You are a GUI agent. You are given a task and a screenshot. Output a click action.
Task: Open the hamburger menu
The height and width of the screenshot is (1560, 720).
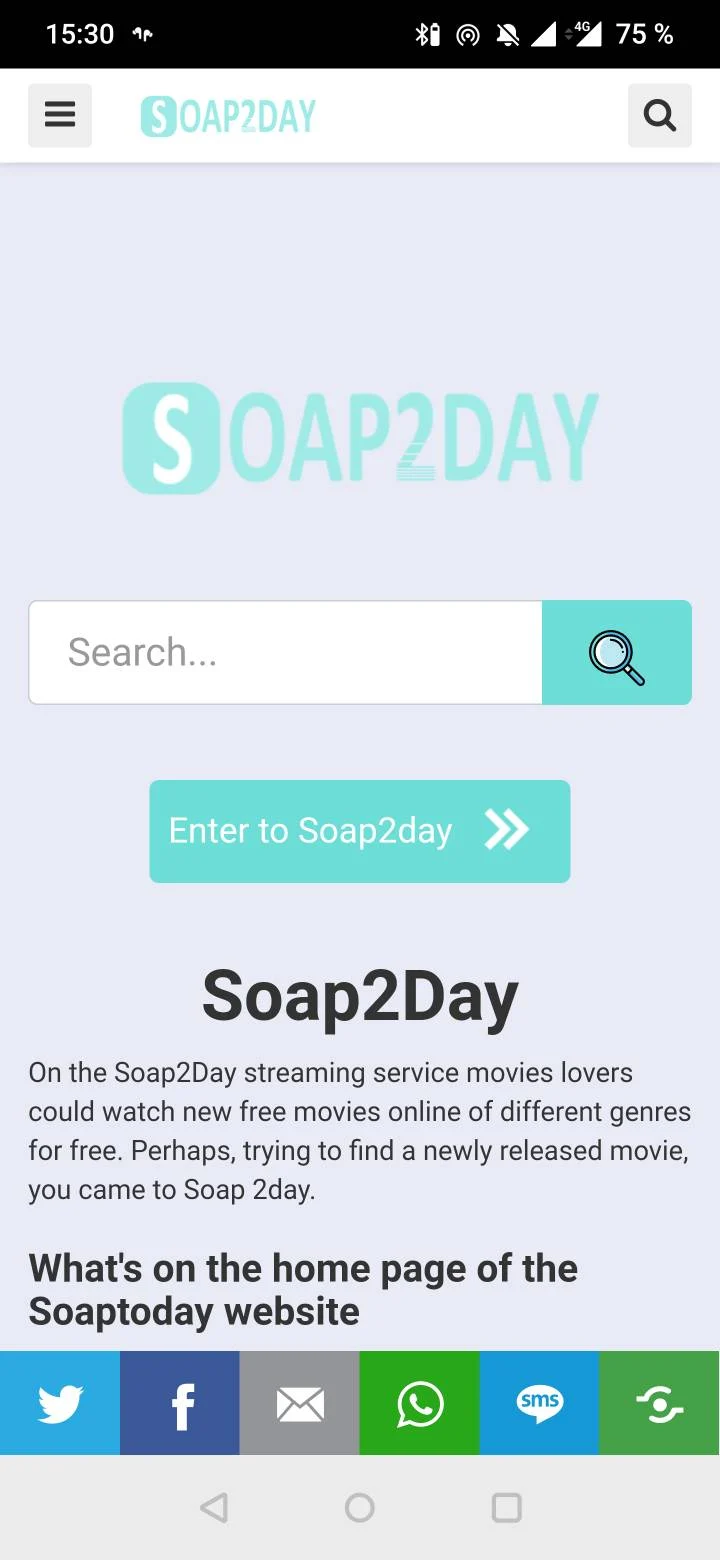coord(60,116)
